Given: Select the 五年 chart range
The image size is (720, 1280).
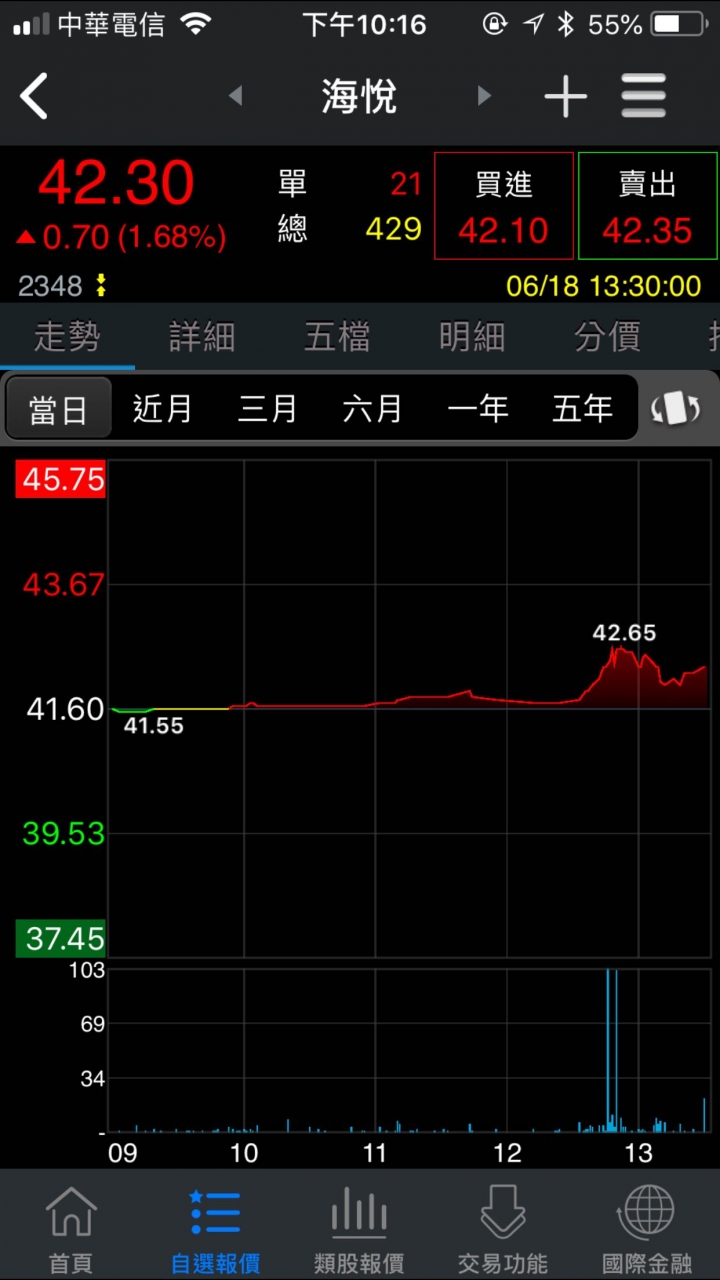Looking at the screenshot, I should tap(582, 409).
